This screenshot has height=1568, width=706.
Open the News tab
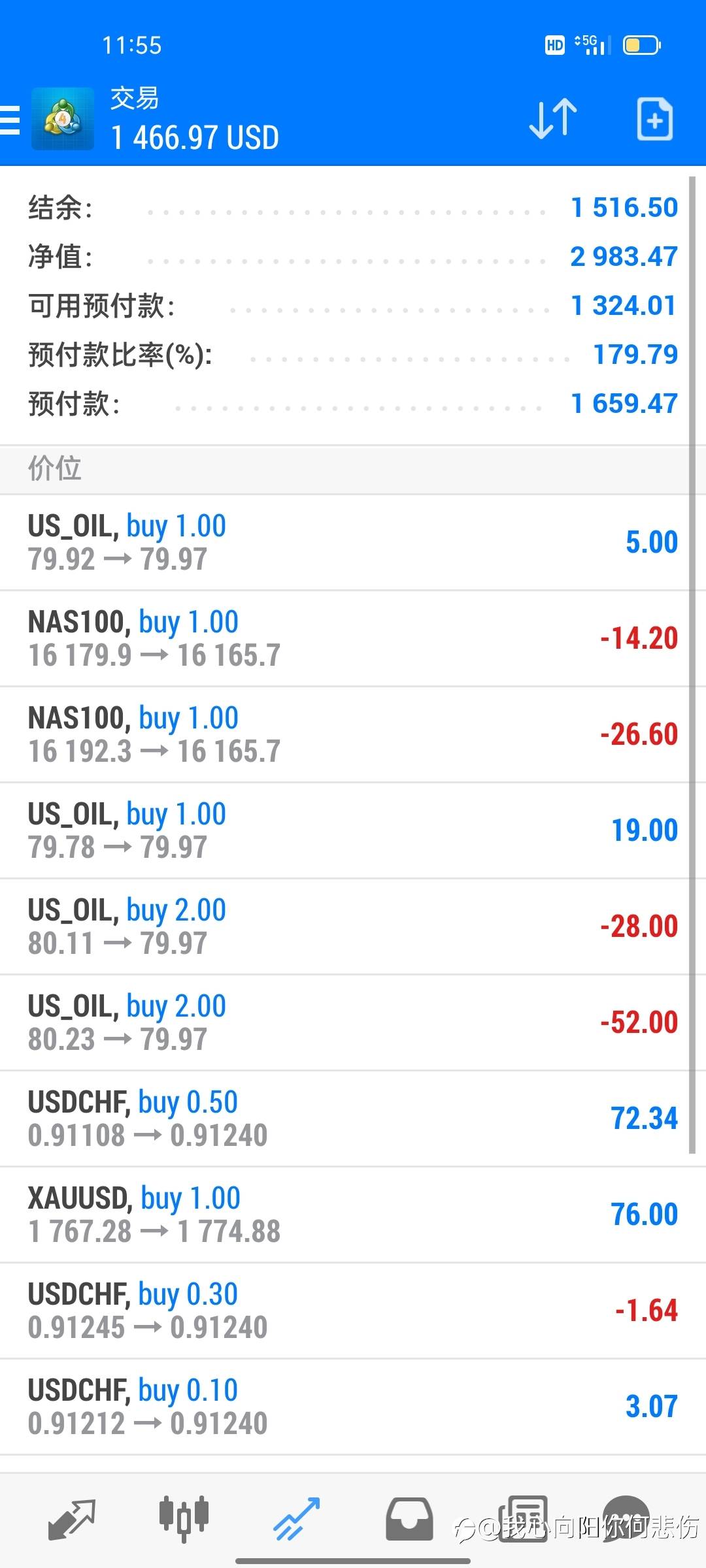(x=523, y=1518)
